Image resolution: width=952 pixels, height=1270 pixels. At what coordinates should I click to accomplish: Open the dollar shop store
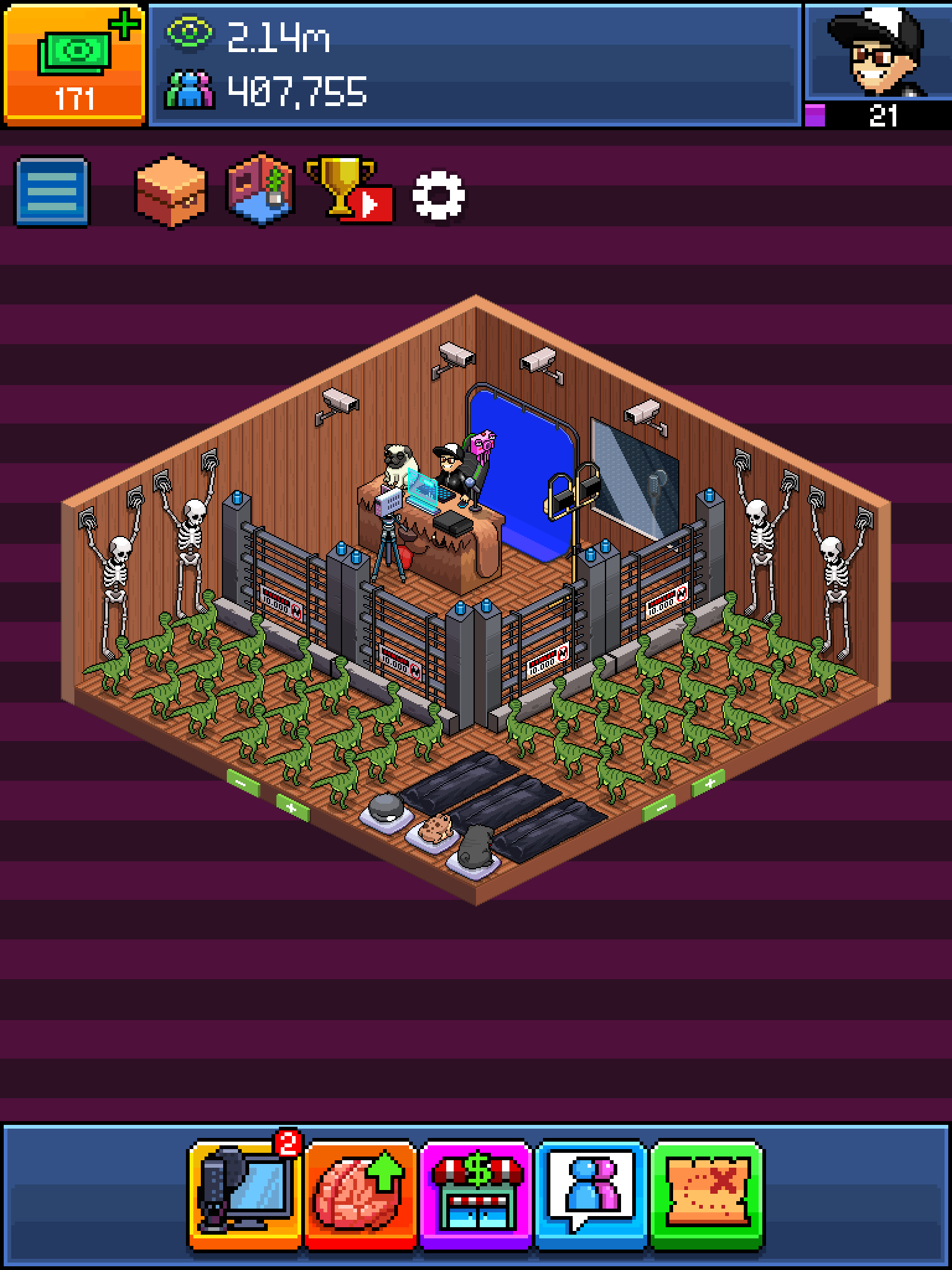[476, 1194]
